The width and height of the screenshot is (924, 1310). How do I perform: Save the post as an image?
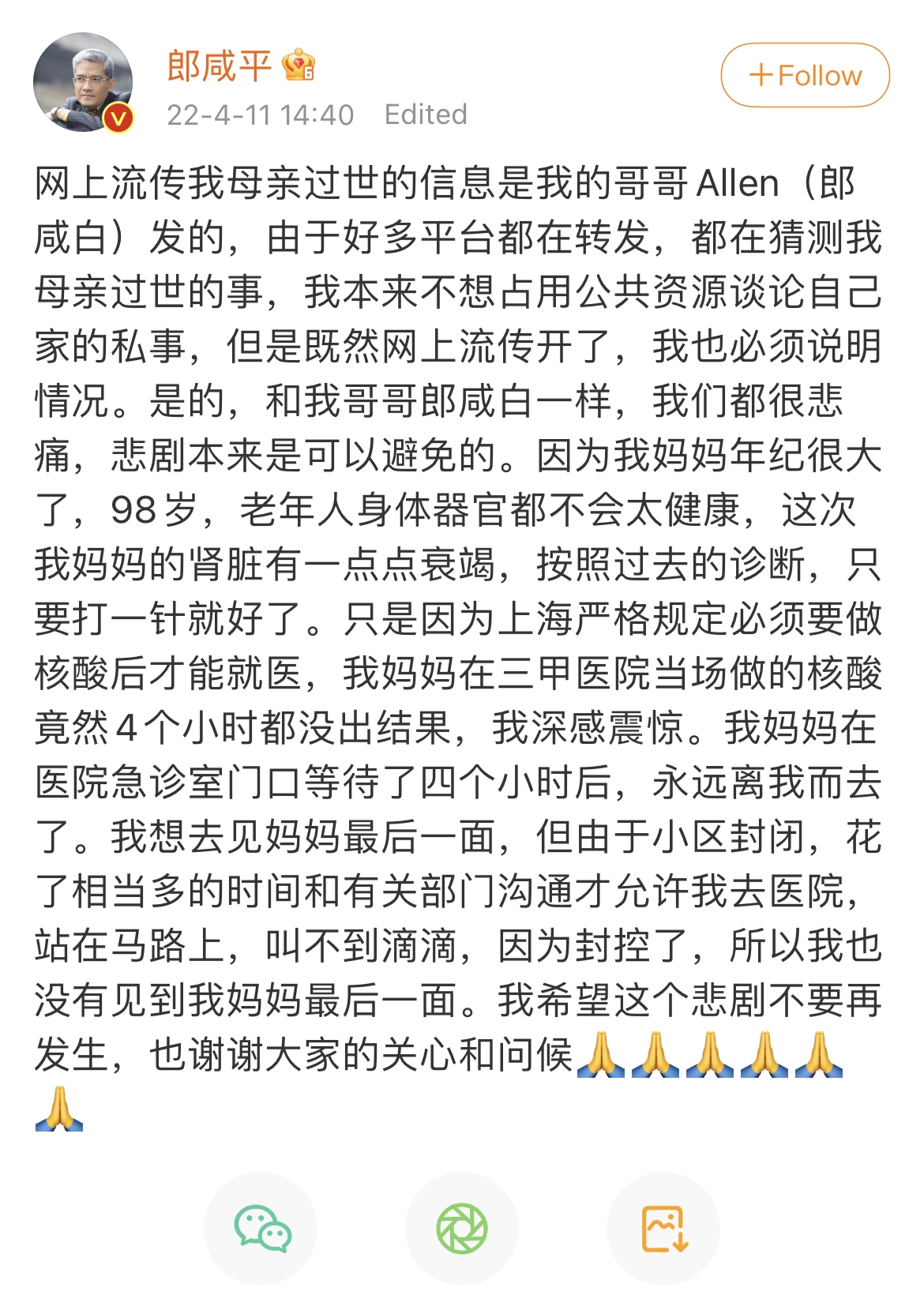663,1229
